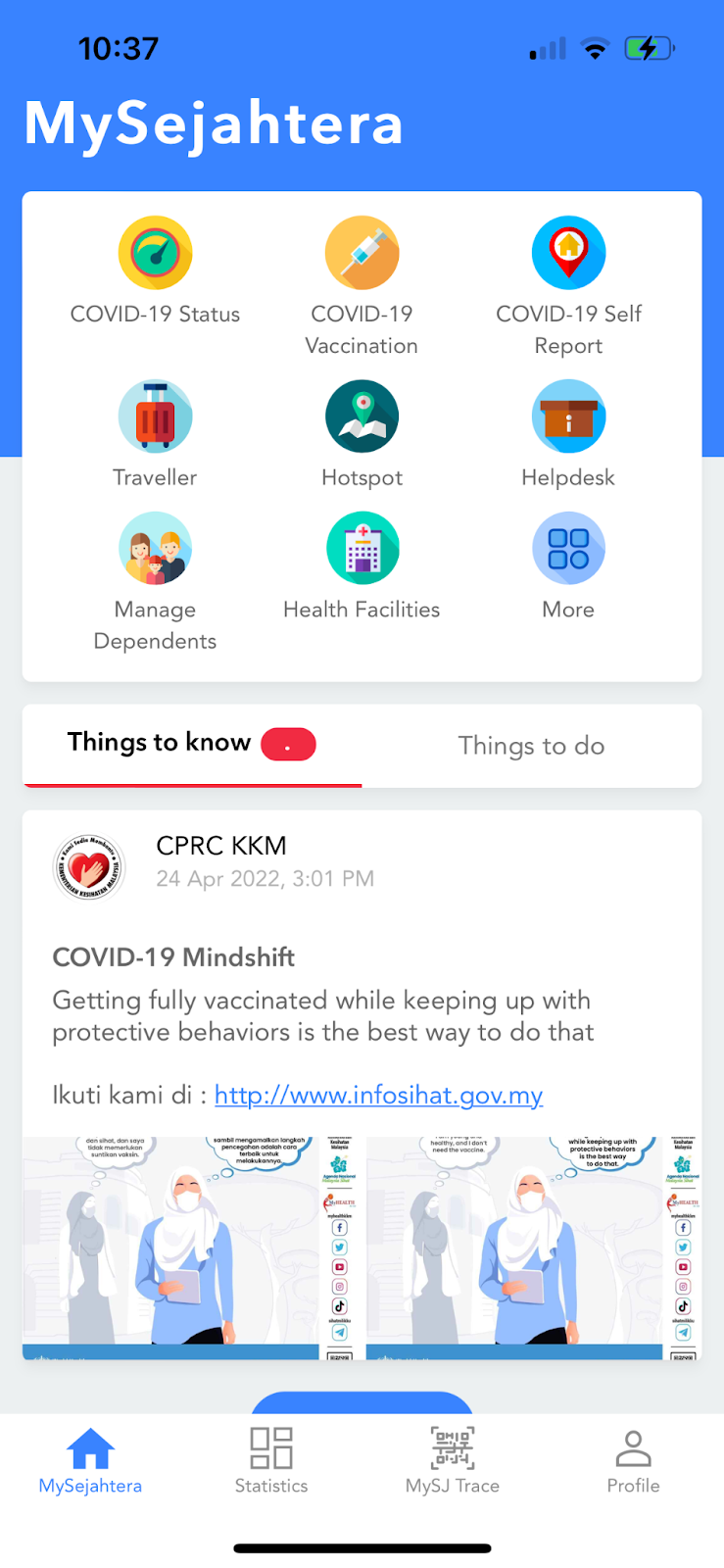This screenshot has height=1568, width=724.
Task: Switch to the Things to do tab
Action: click(531, 746)
